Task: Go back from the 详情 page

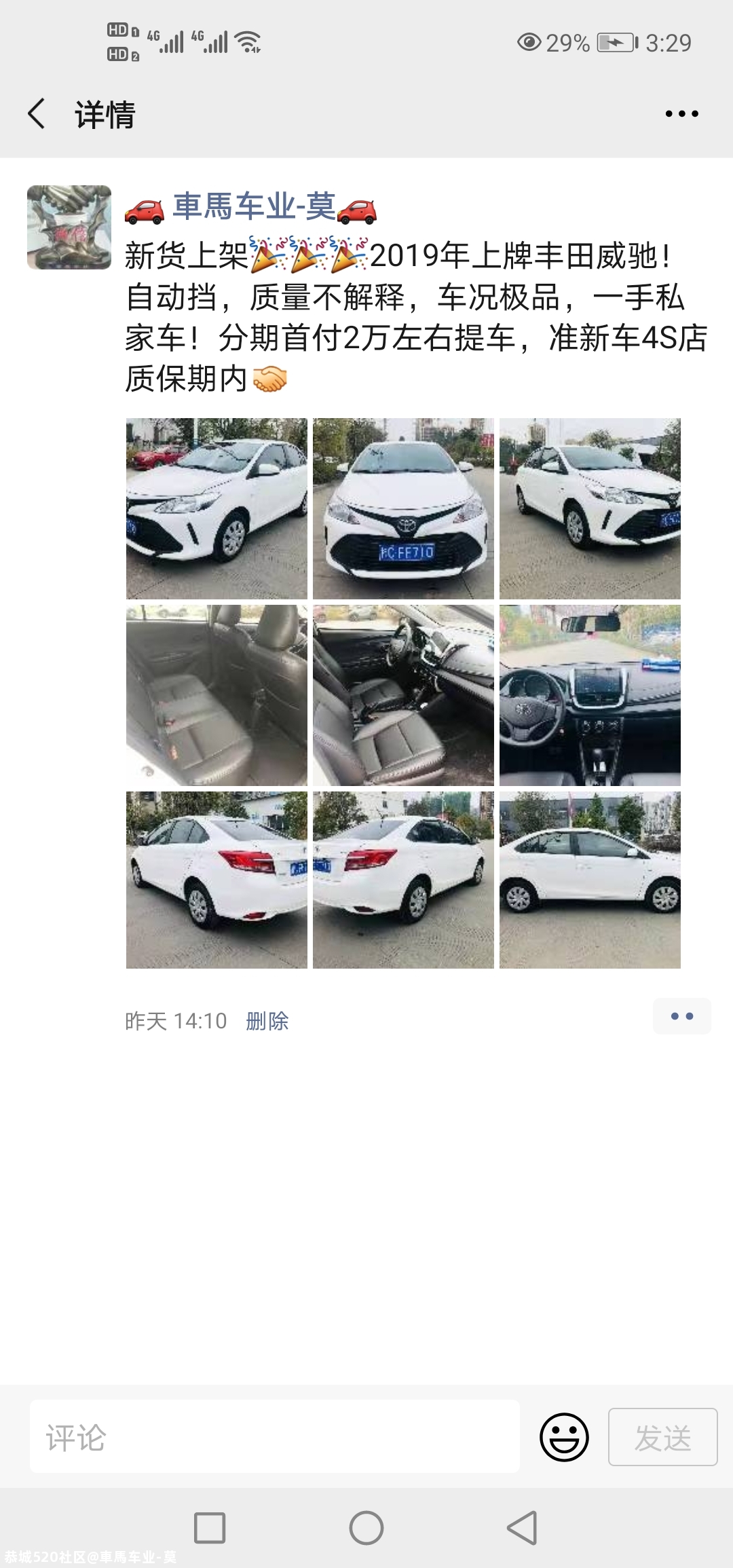Action: (x=37, y=113)
